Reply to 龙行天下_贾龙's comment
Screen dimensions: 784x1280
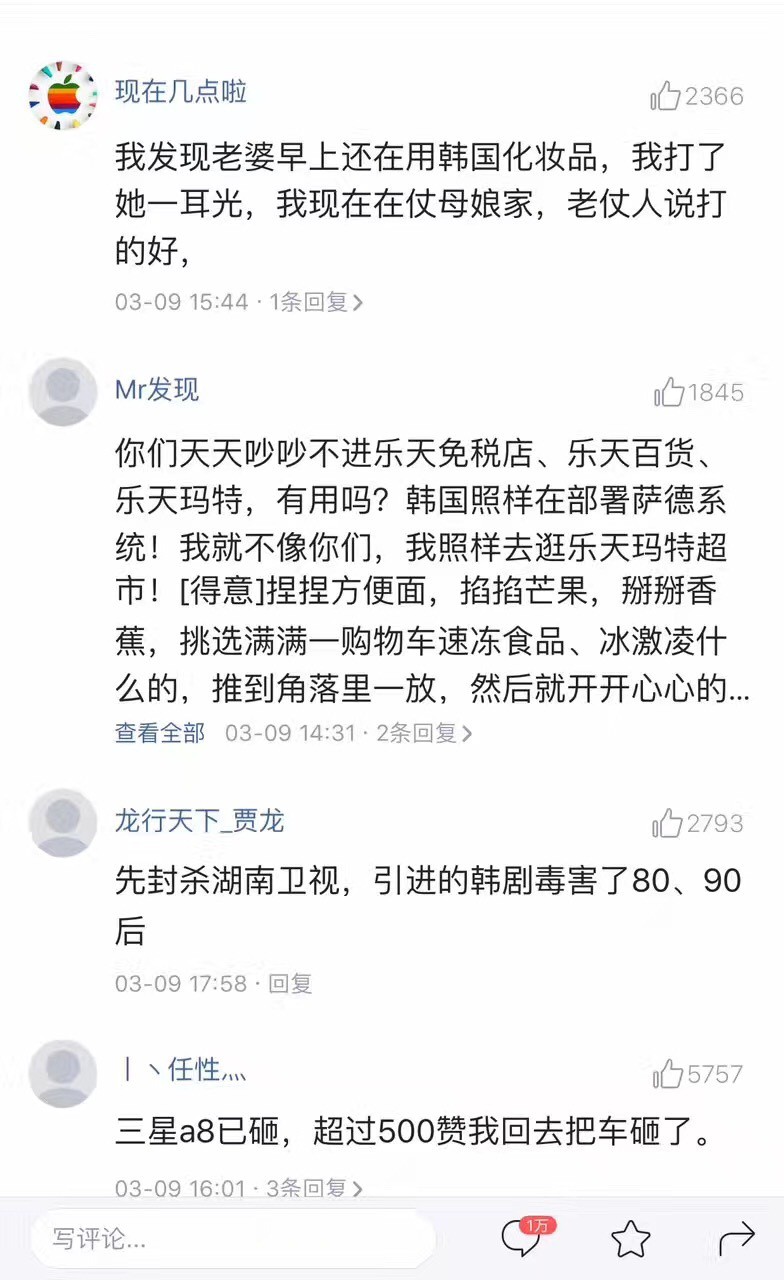[291, 983]
